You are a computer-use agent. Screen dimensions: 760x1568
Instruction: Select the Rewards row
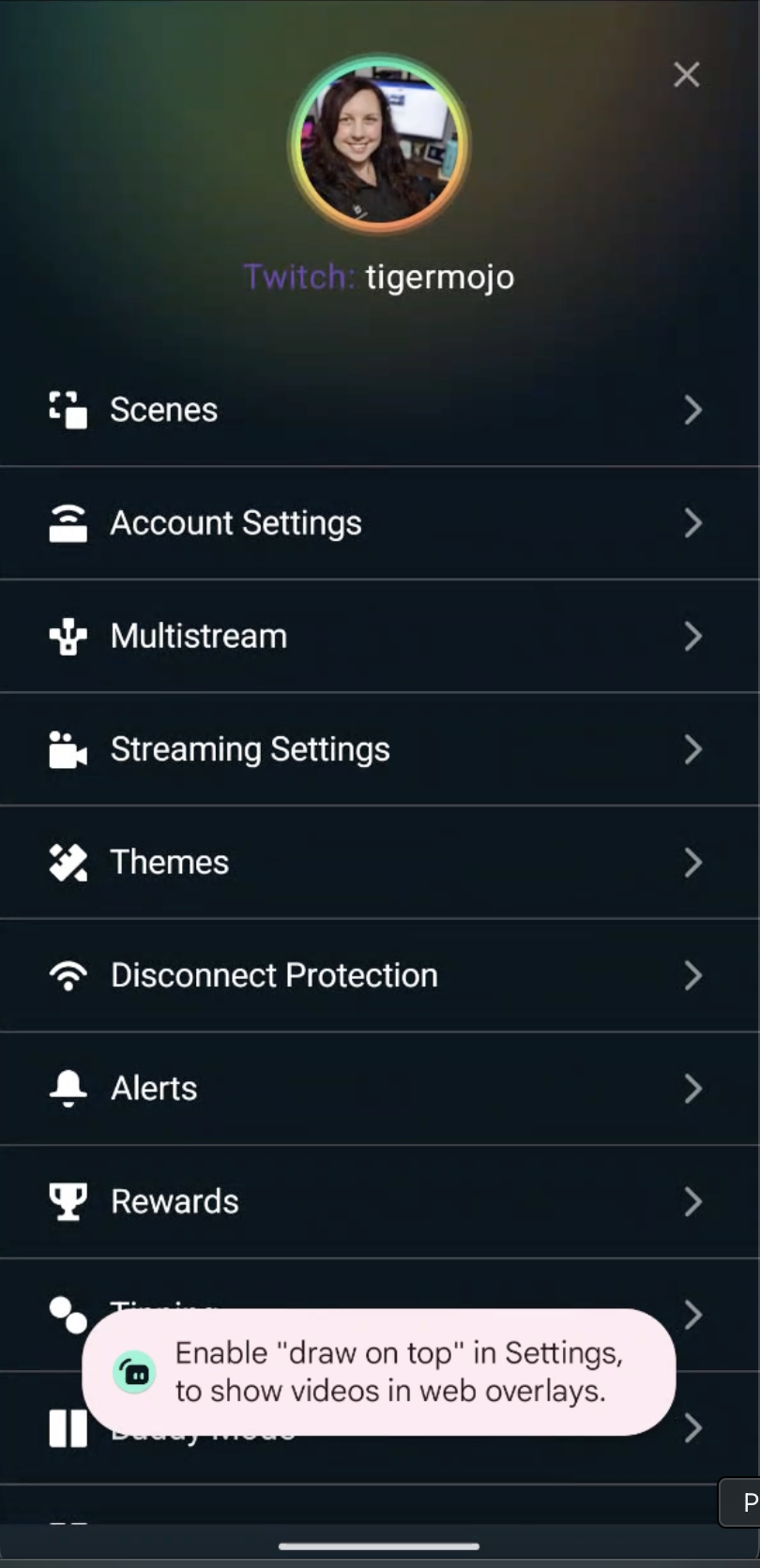point(375,1201)
